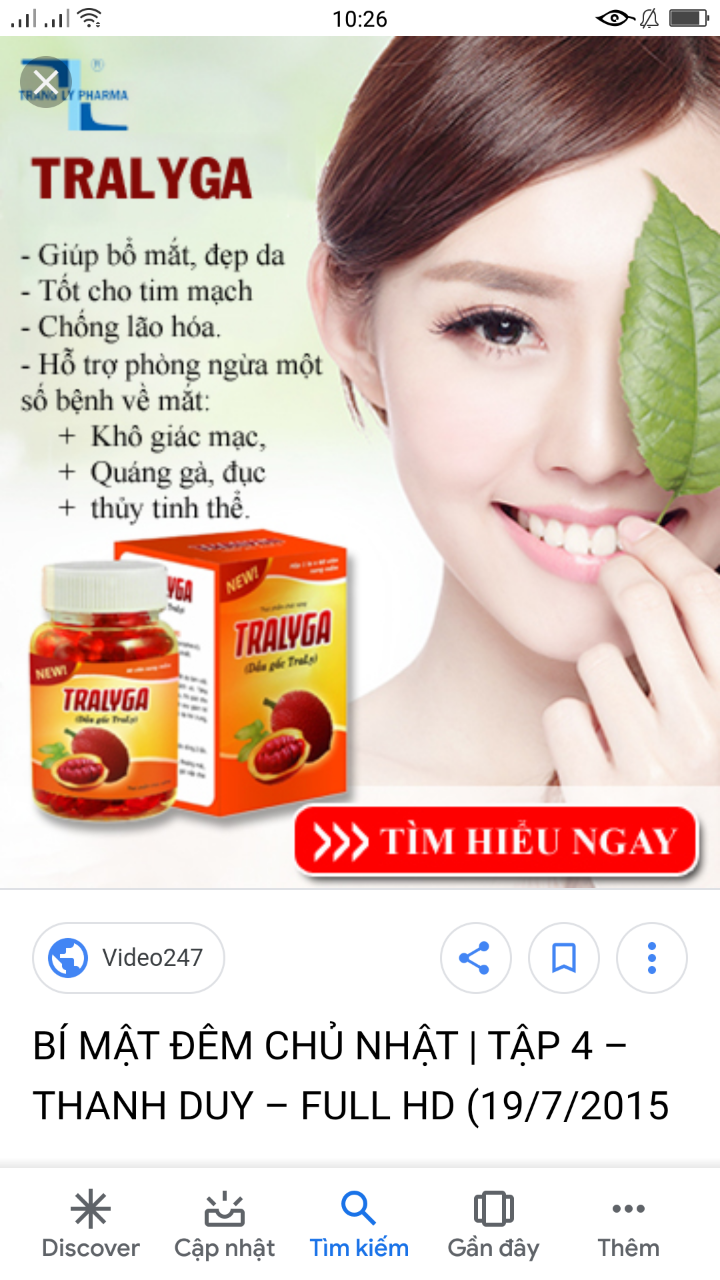The image size is (720, 1280).
Task: Close the image viewer
Action: (x=44, y=82)
